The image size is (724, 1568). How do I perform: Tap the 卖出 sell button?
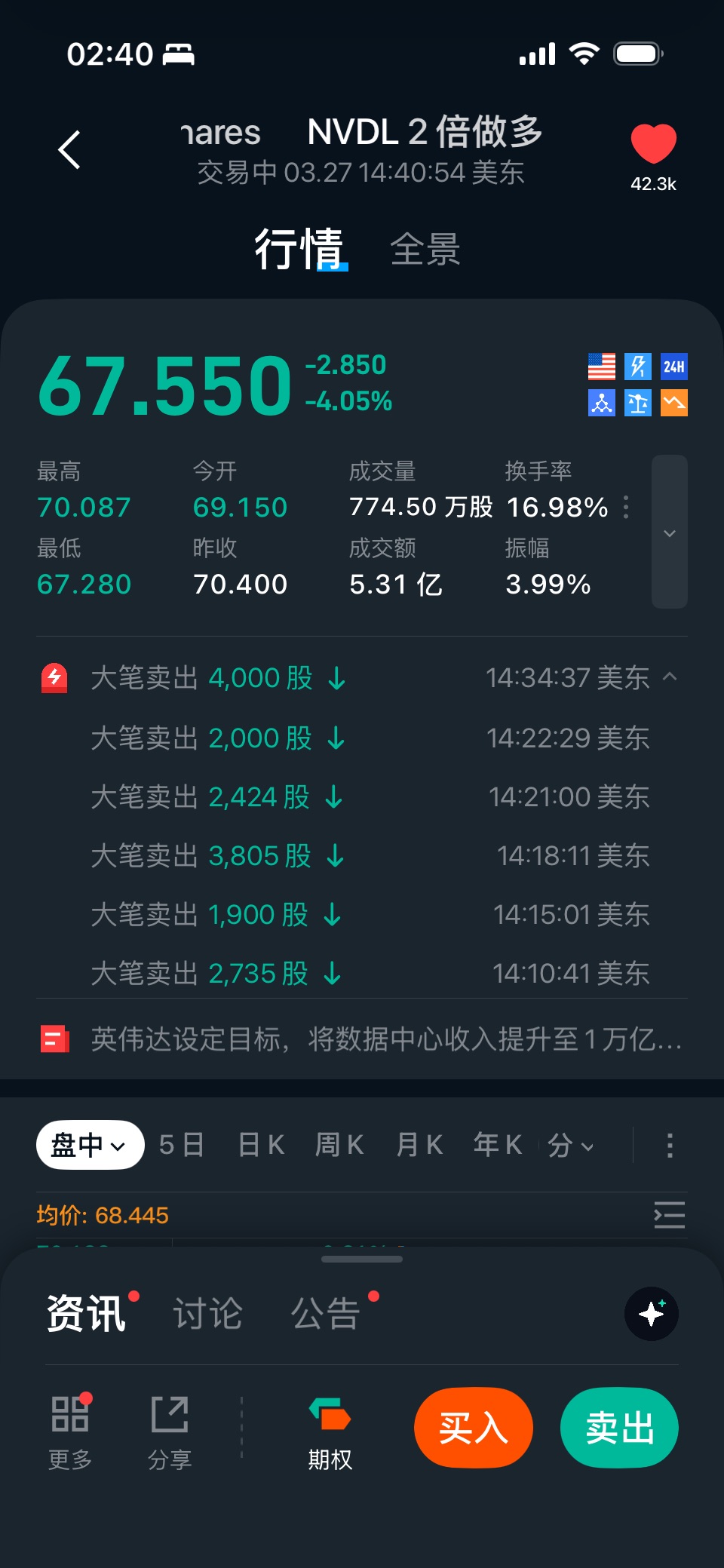pyautogui.click(x=619, y=1428)
